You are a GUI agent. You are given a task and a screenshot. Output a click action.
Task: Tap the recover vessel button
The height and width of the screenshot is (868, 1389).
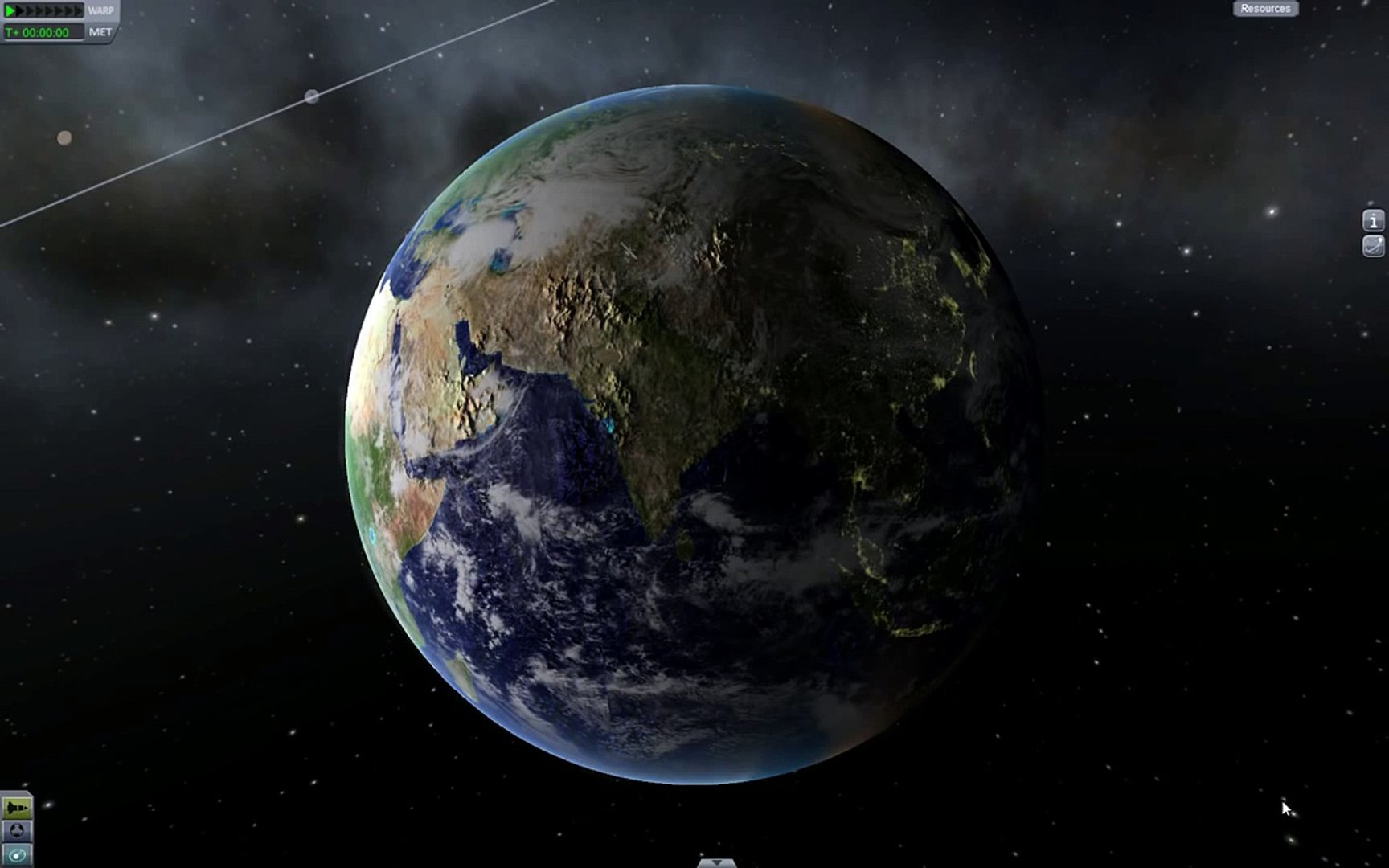click(x=17, y=831)
